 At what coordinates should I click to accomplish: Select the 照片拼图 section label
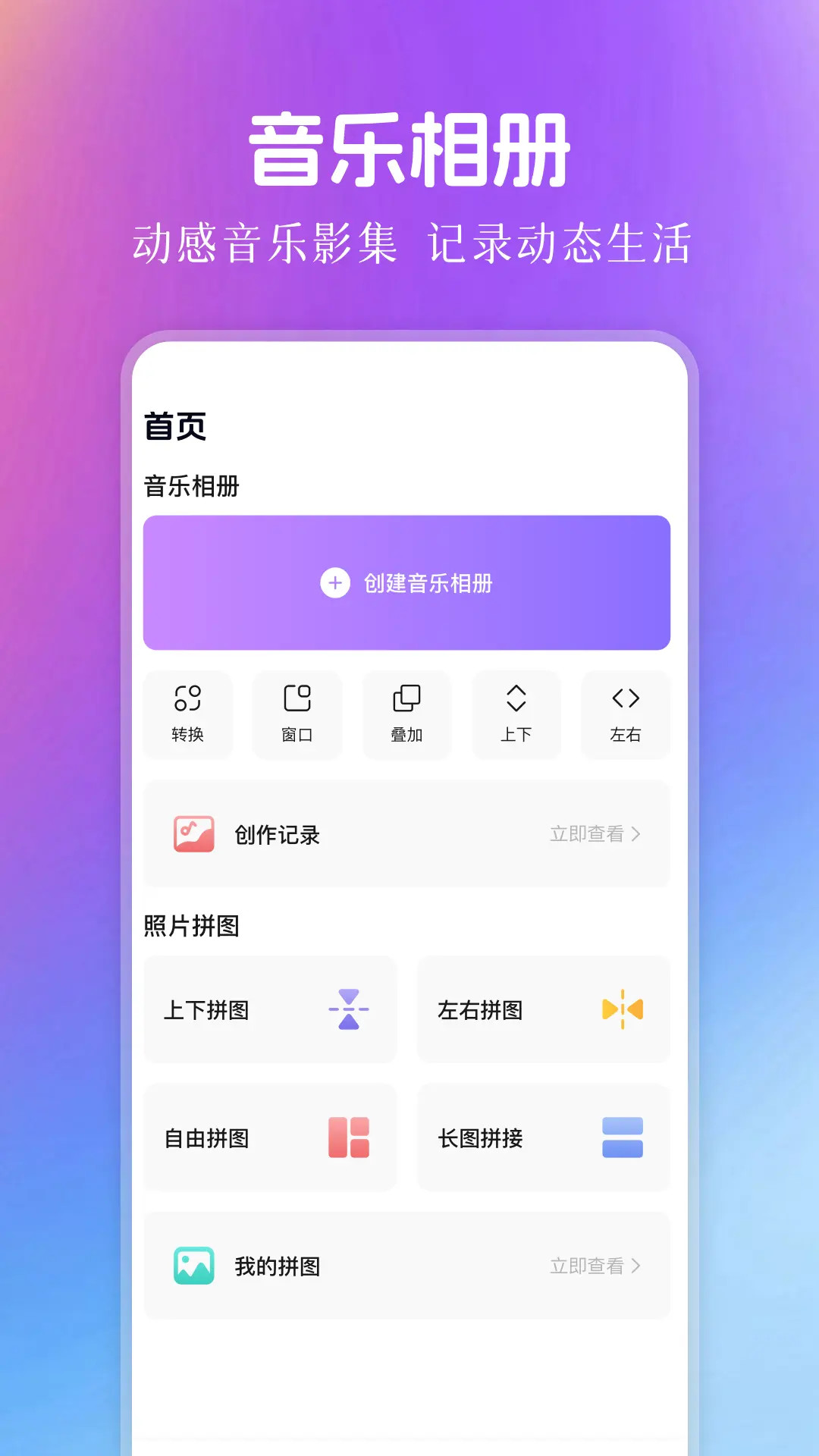point(190,927)
